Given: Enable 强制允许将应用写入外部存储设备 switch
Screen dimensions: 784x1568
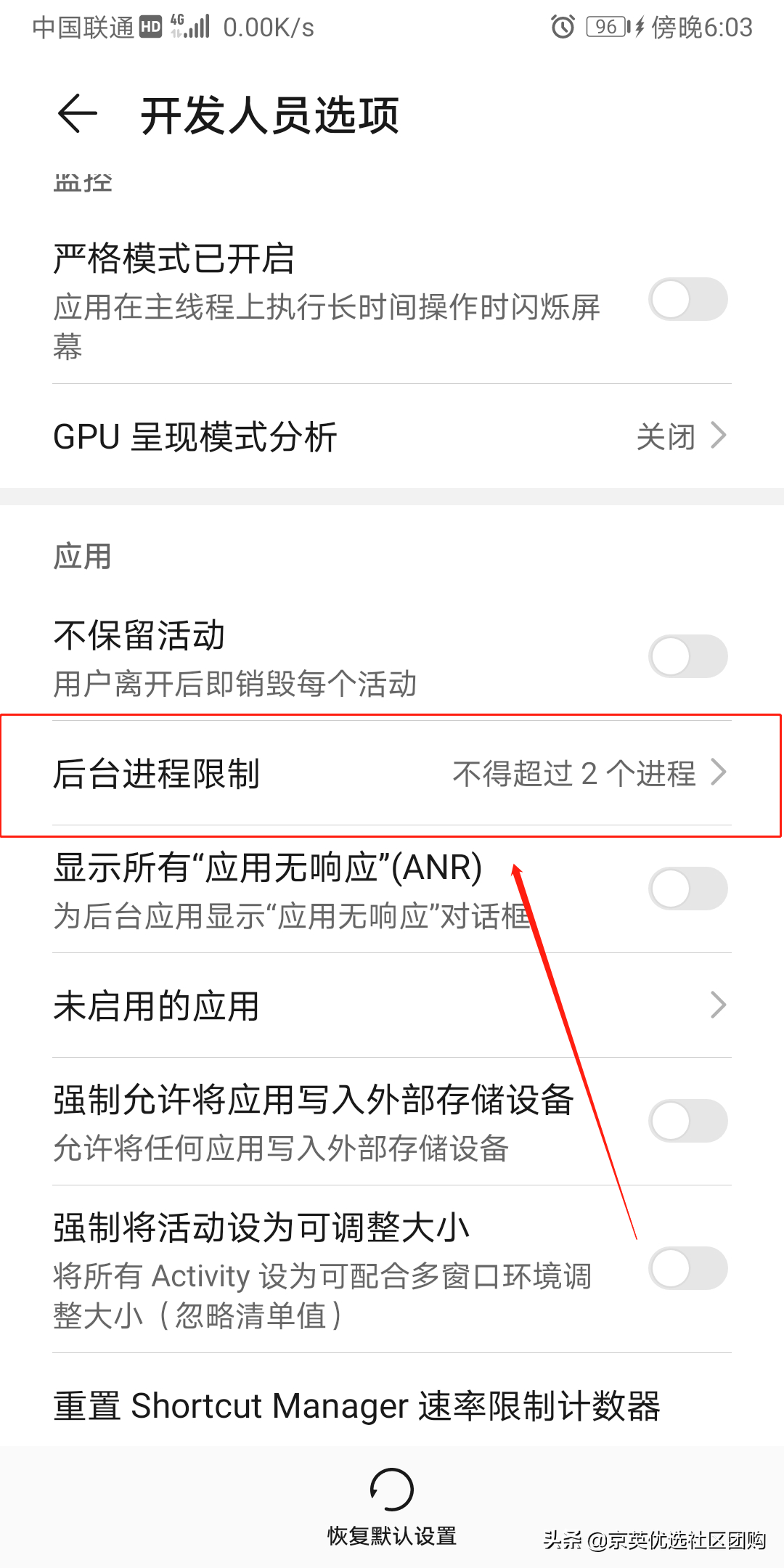Looking at the screenshot, I should 688,1121.
